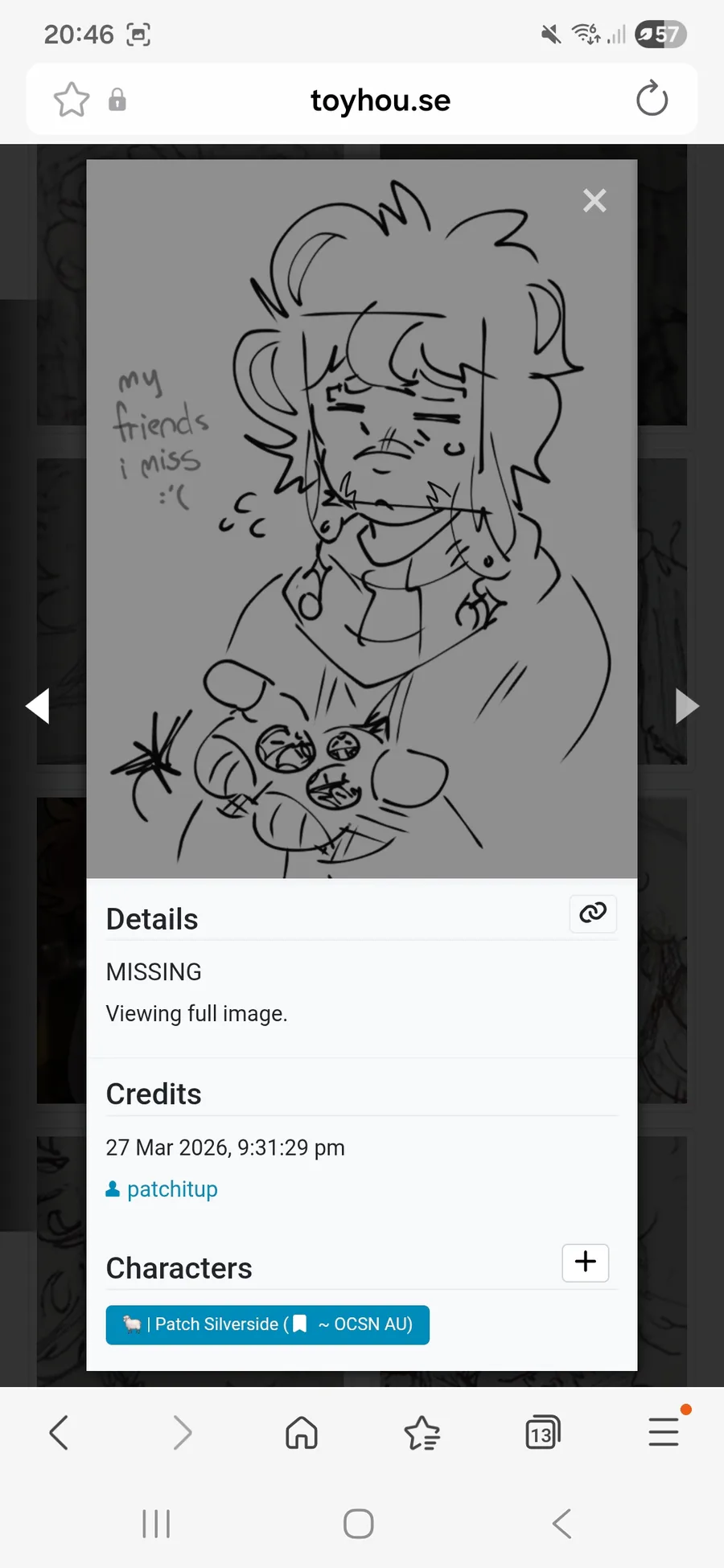Viewport: 724px width, 1568px height.
Task: Copy the image link from Details
Action: (593, 913)
